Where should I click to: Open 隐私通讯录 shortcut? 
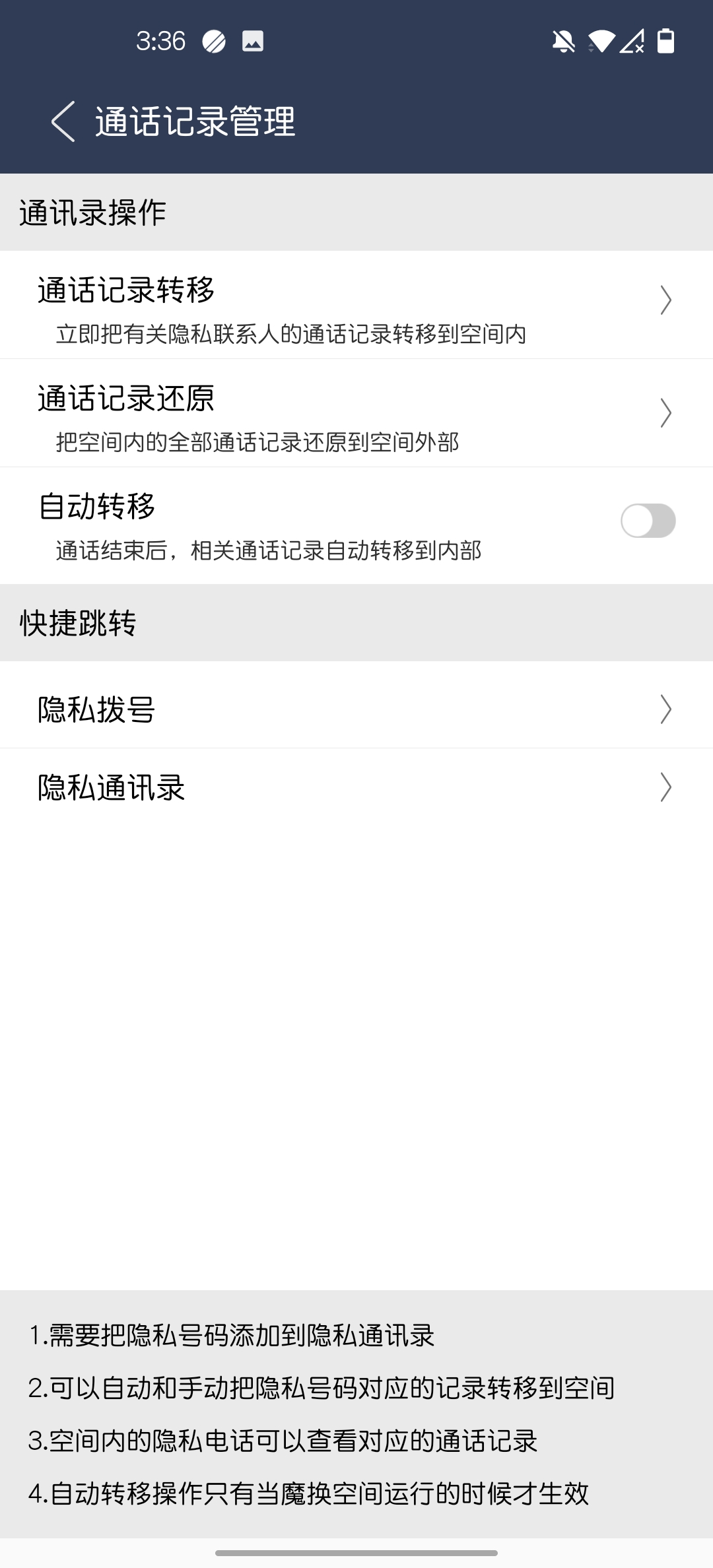pos(356,787)
